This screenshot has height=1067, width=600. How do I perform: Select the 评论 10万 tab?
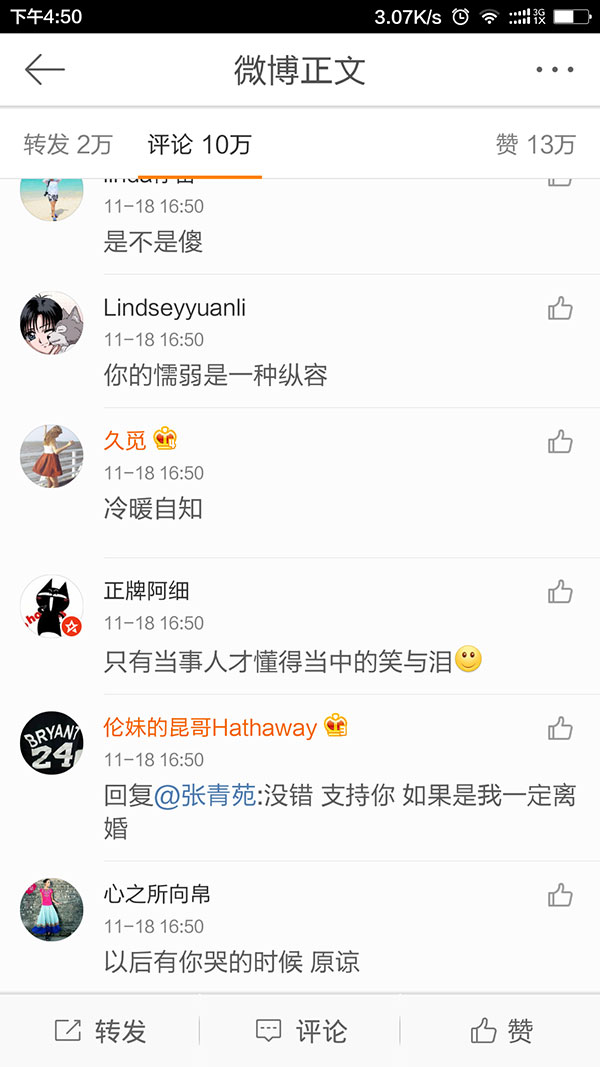click(199, 145)
